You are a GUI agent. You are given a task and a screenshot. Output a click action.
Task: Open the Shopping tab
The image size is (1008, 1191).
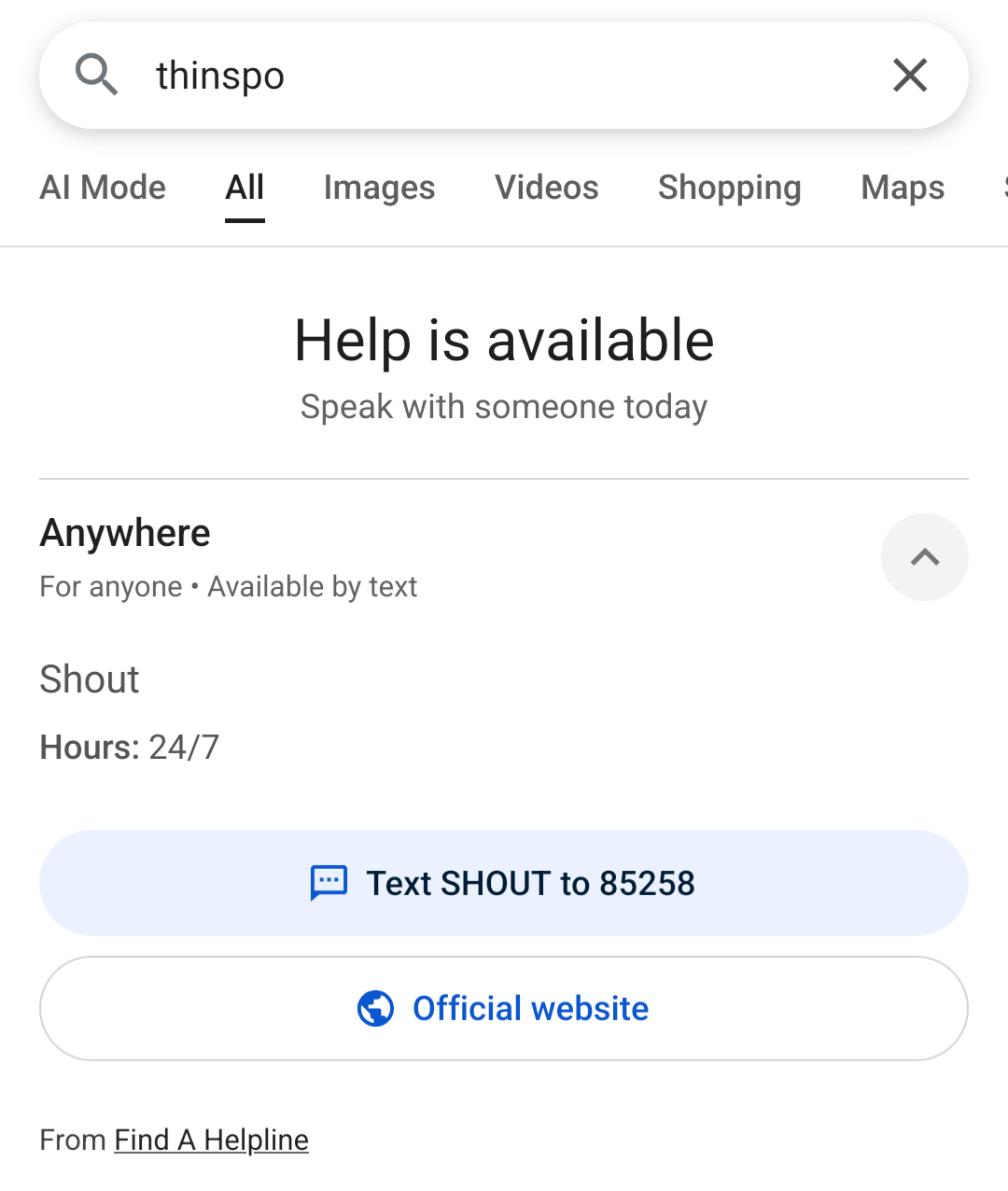tap(729, 188)
